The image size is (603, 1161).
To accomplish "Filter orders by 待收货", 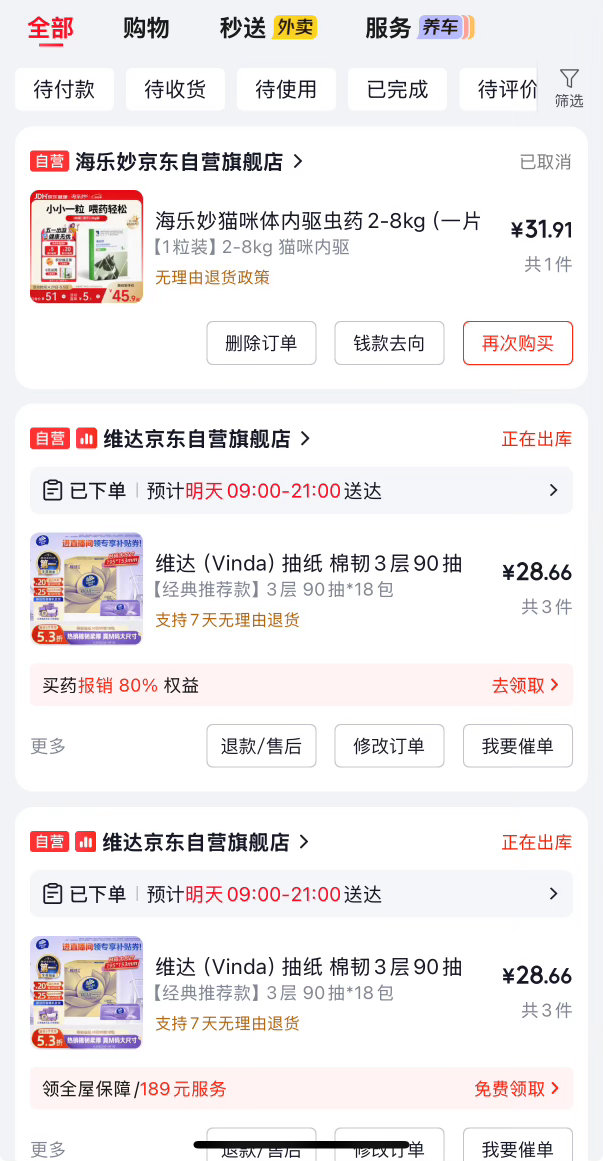I will [x=175, y=89].
